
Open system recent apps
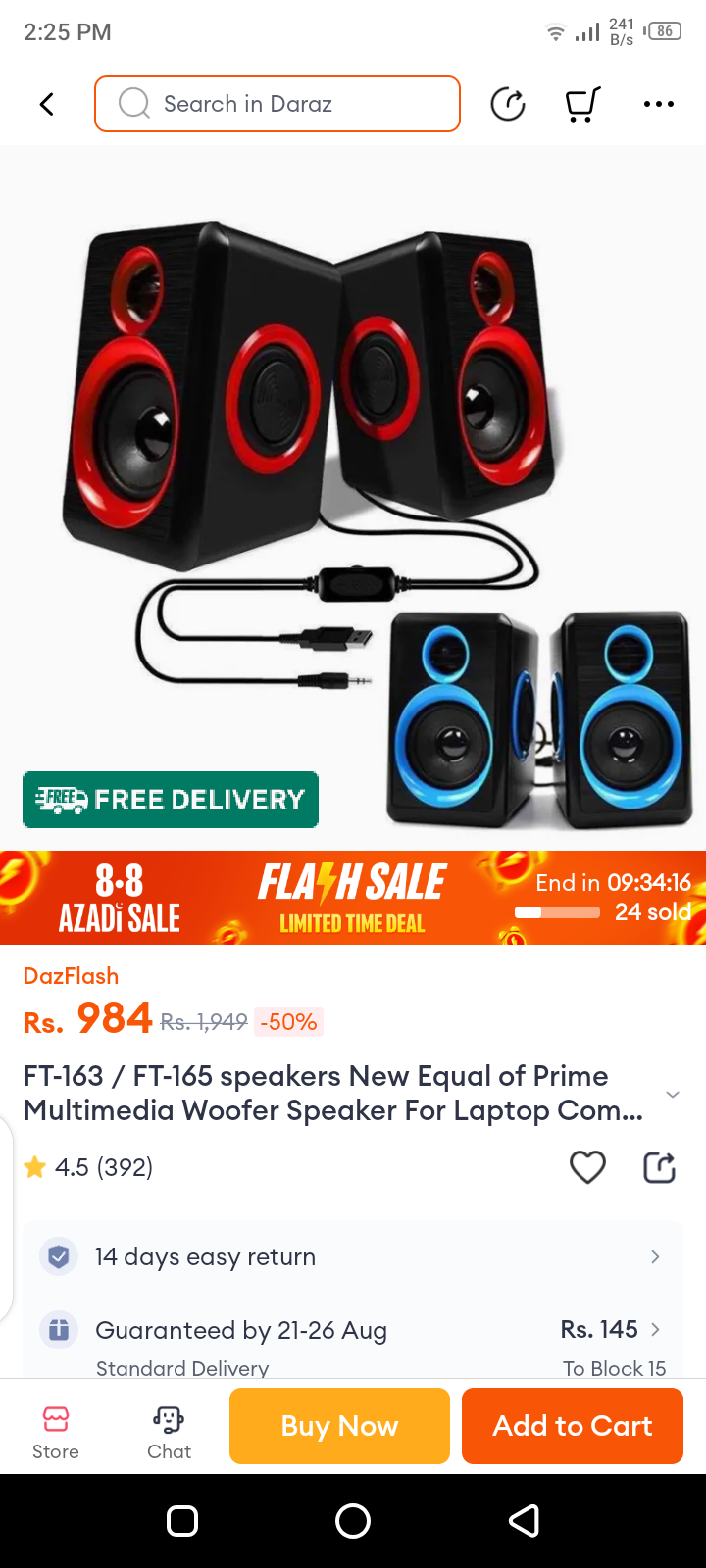(182, 1521)
